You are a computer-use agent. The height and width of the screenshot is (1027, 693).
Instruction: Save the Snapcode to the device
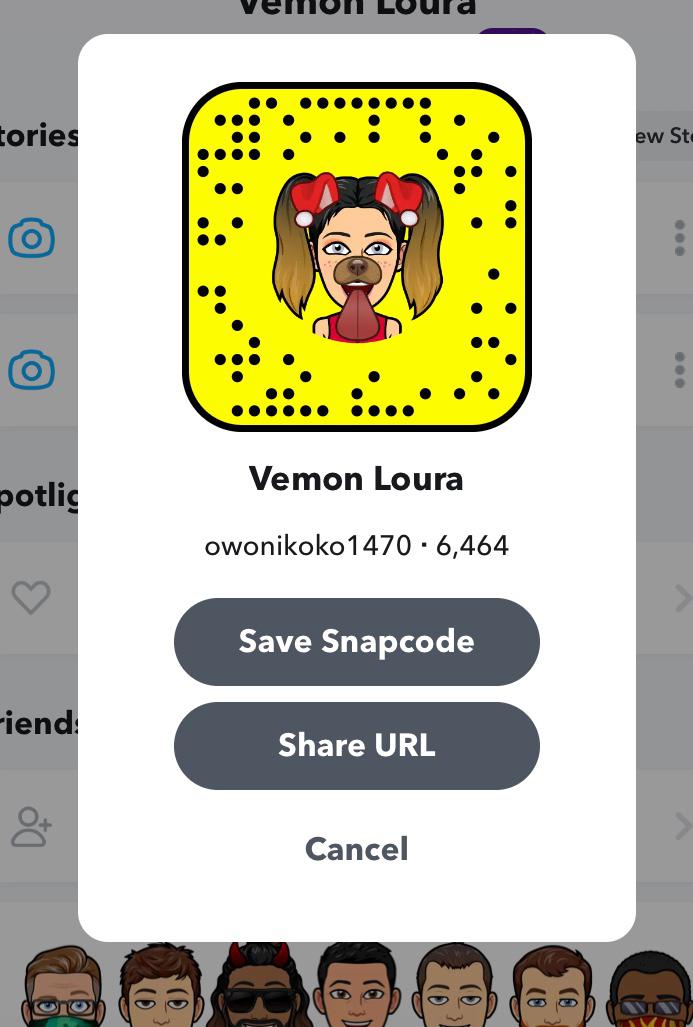pyautogui.click(x=356, y=642)
